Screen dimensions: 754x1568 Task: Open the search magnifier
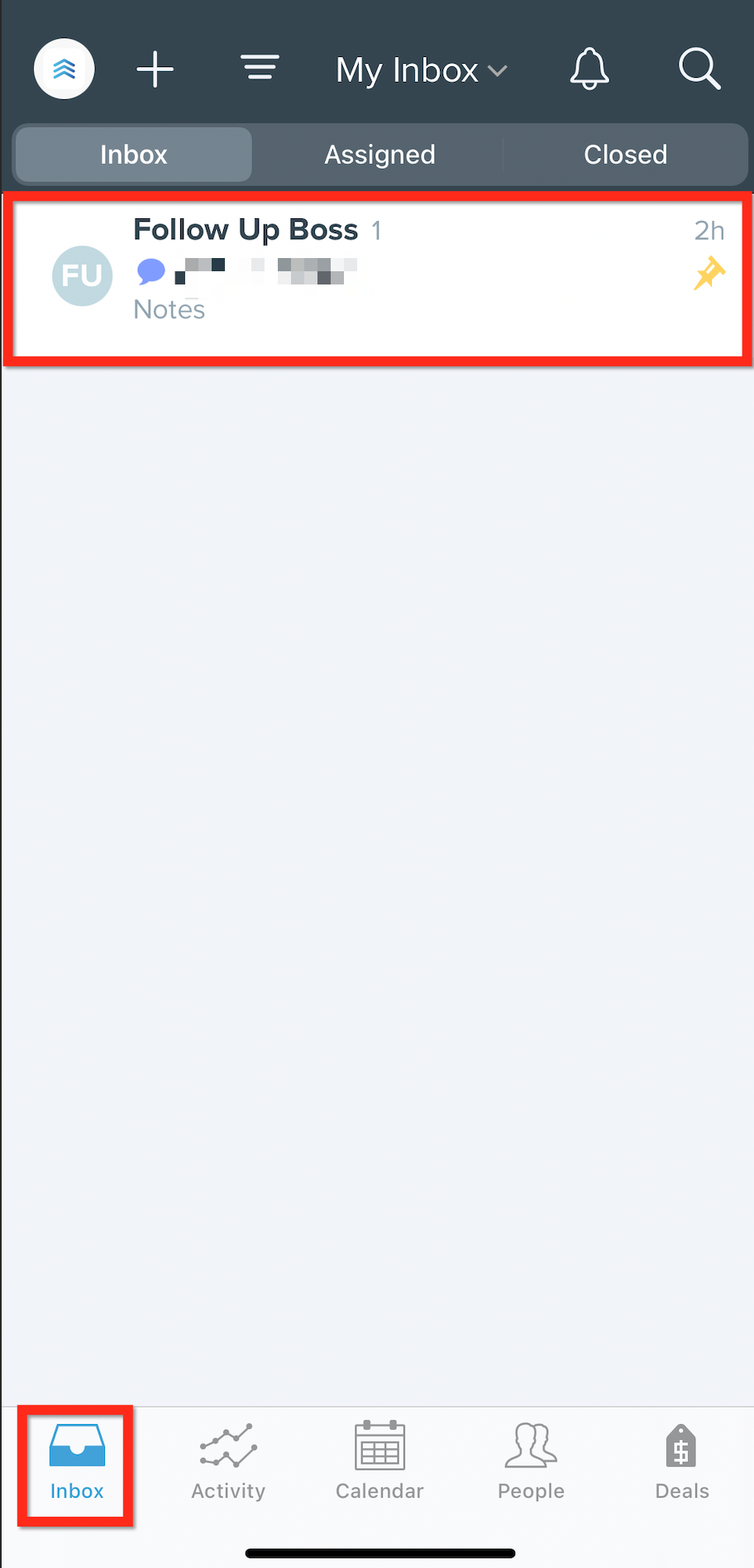coord(699,69)
